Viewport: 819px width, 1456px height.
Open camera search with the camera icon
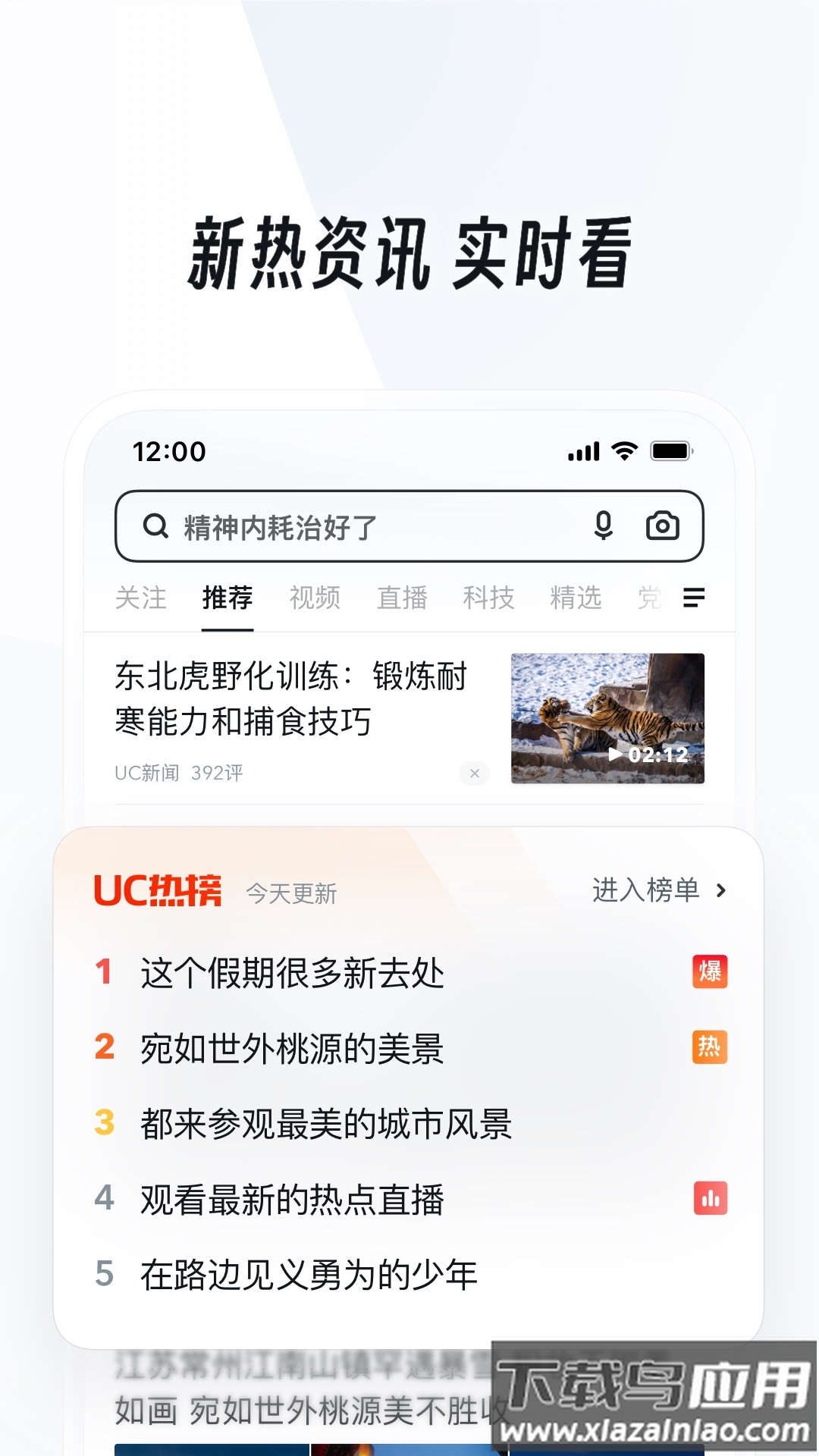point(664,526)
